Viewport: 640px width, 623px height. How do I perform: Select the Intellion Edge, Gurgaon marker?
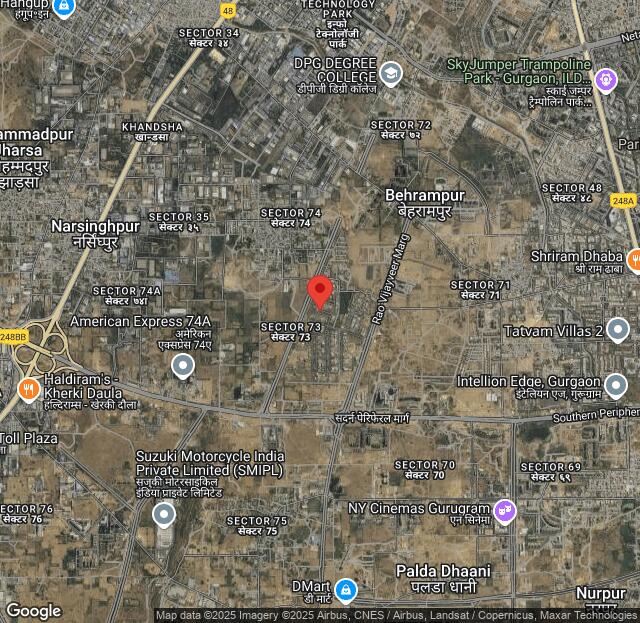point(615,385)
